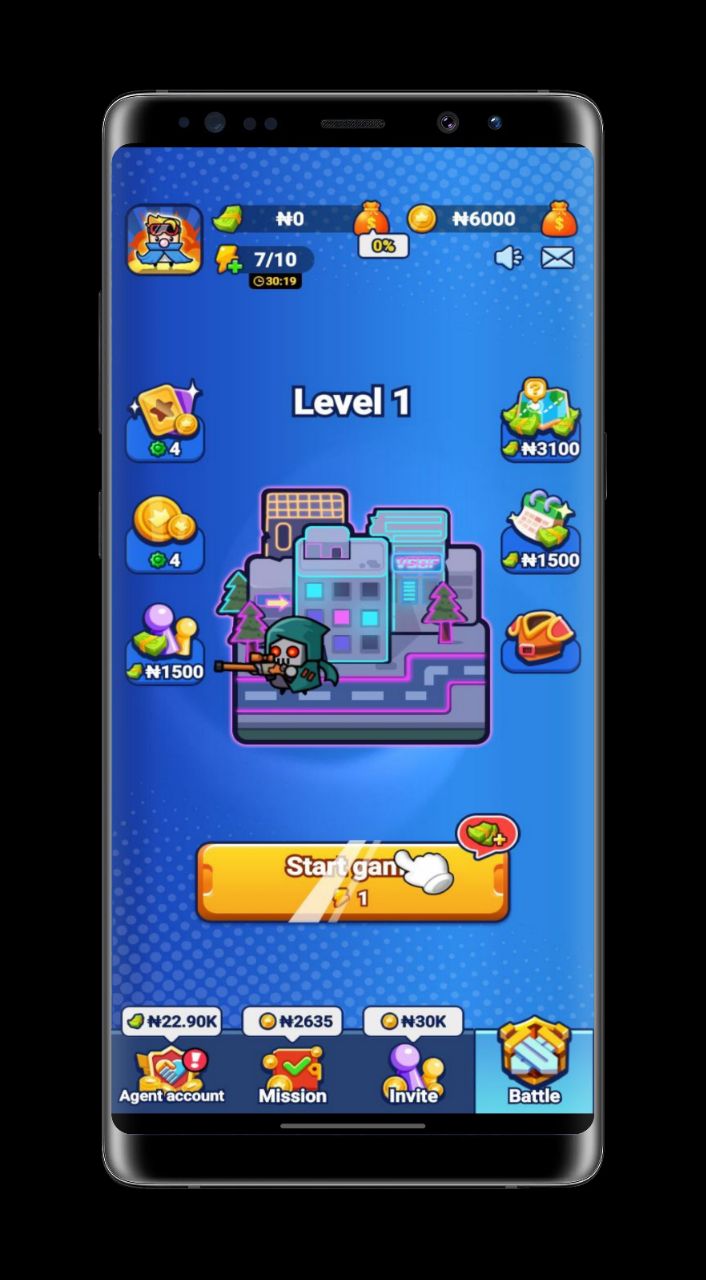Open the player avatar profile

(164, 239)
